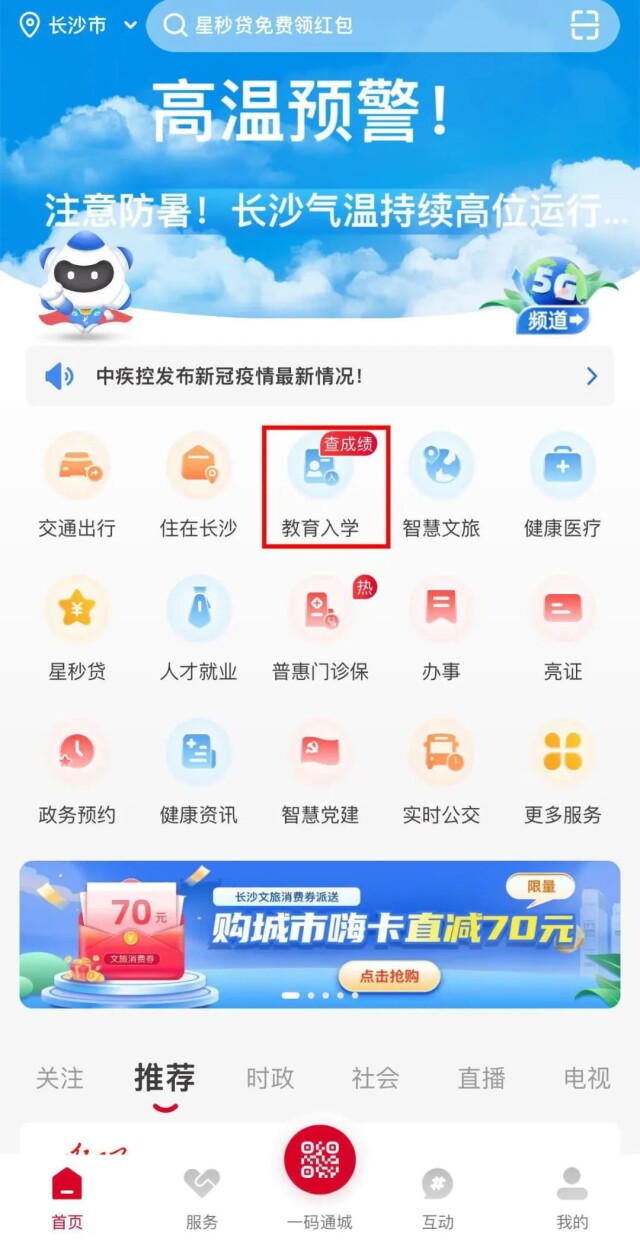Switch to the 时政 news tab
640x1255 pixels.
270,1078
